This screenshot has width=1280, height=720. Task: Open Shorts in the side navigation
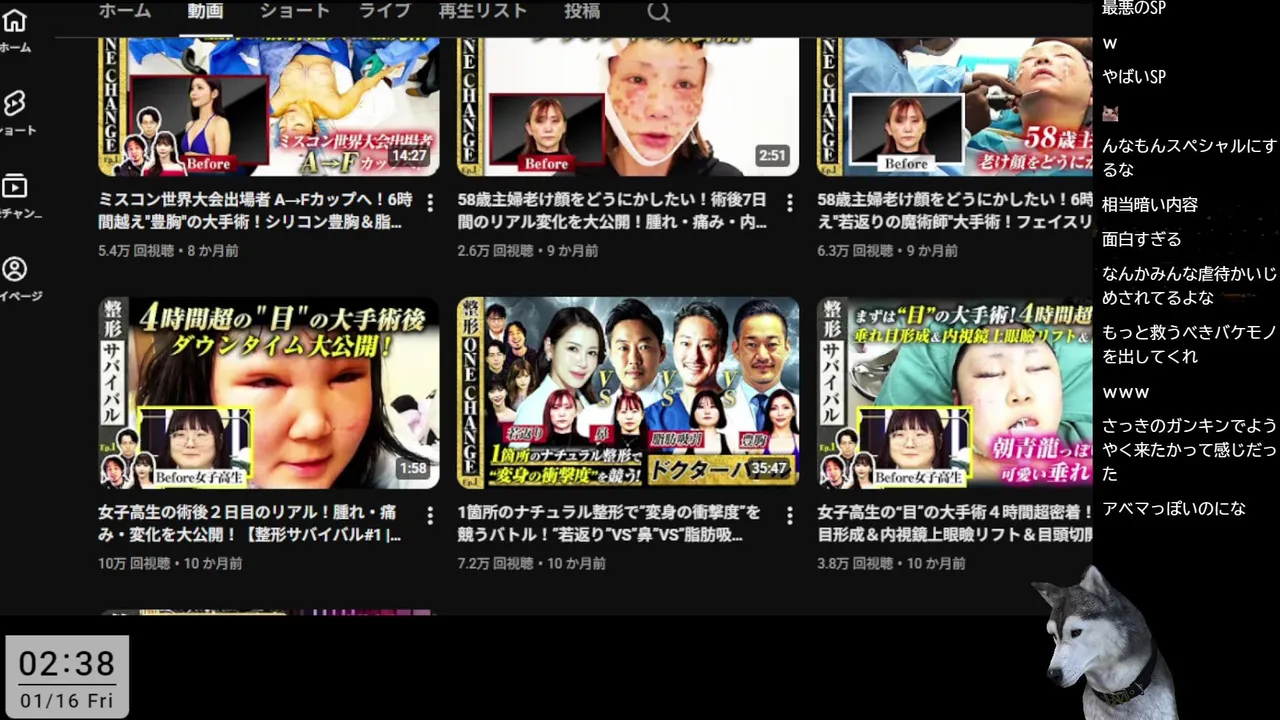coord(15,112)
